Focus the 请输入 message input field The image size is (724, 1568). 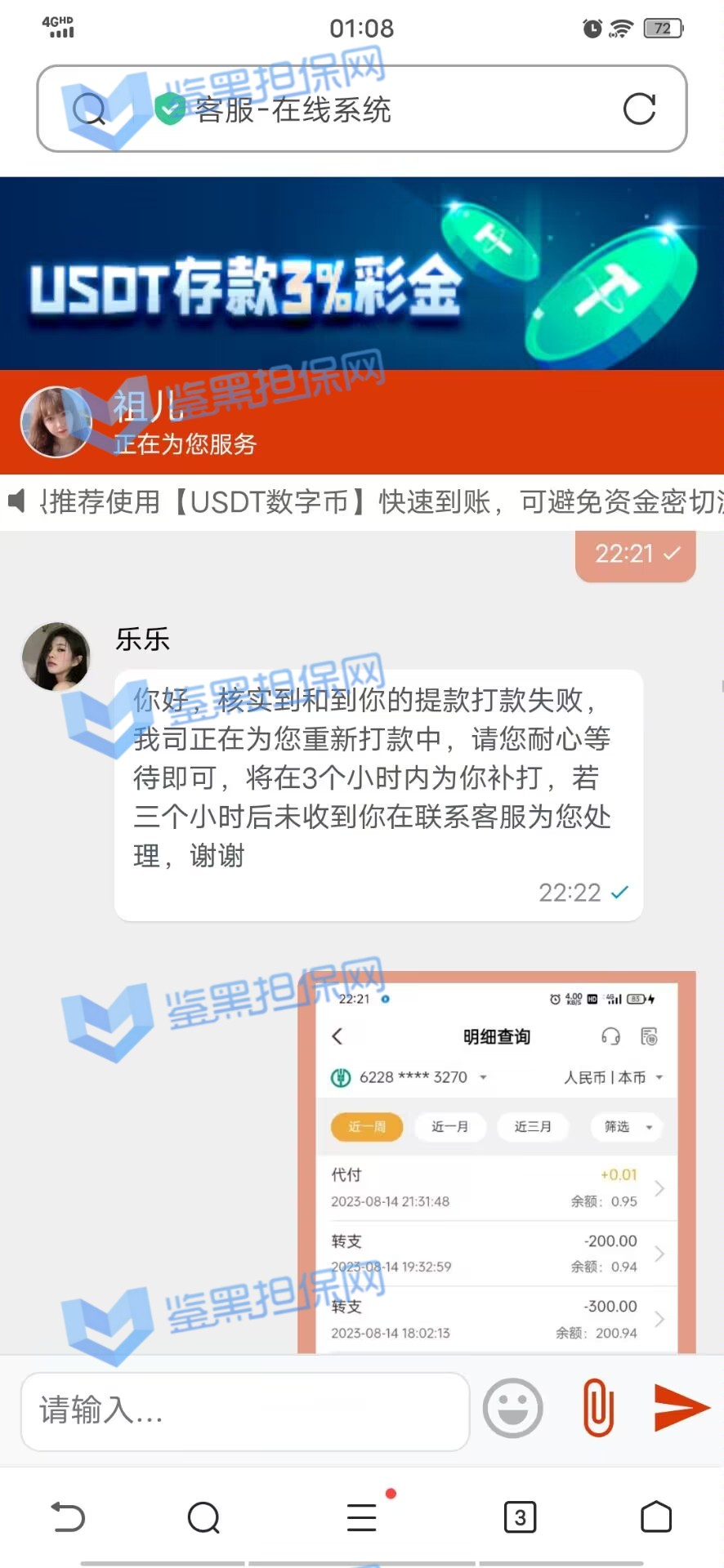pyautogui.click(x=245, y=1411)
